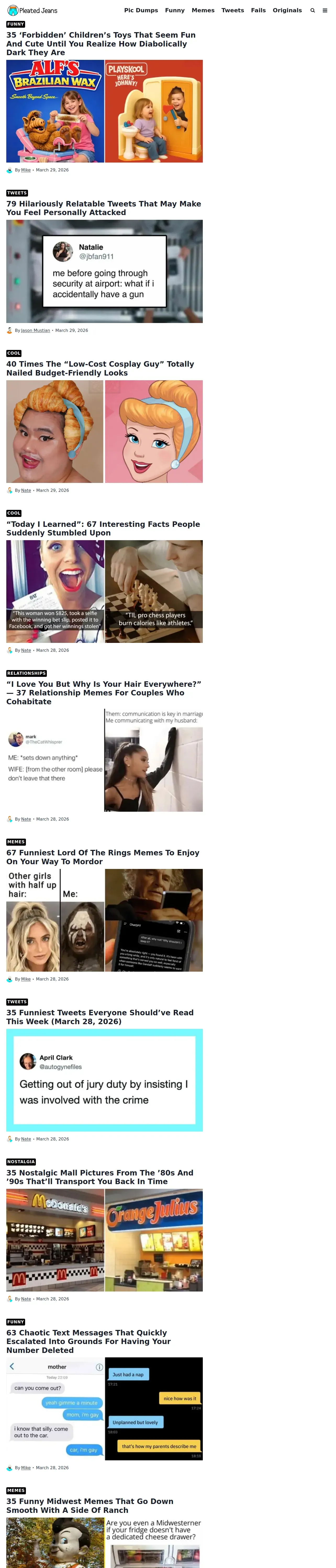Open the Originals nav link
Viewport: 336px width, 1568px height.
point(287,10)
